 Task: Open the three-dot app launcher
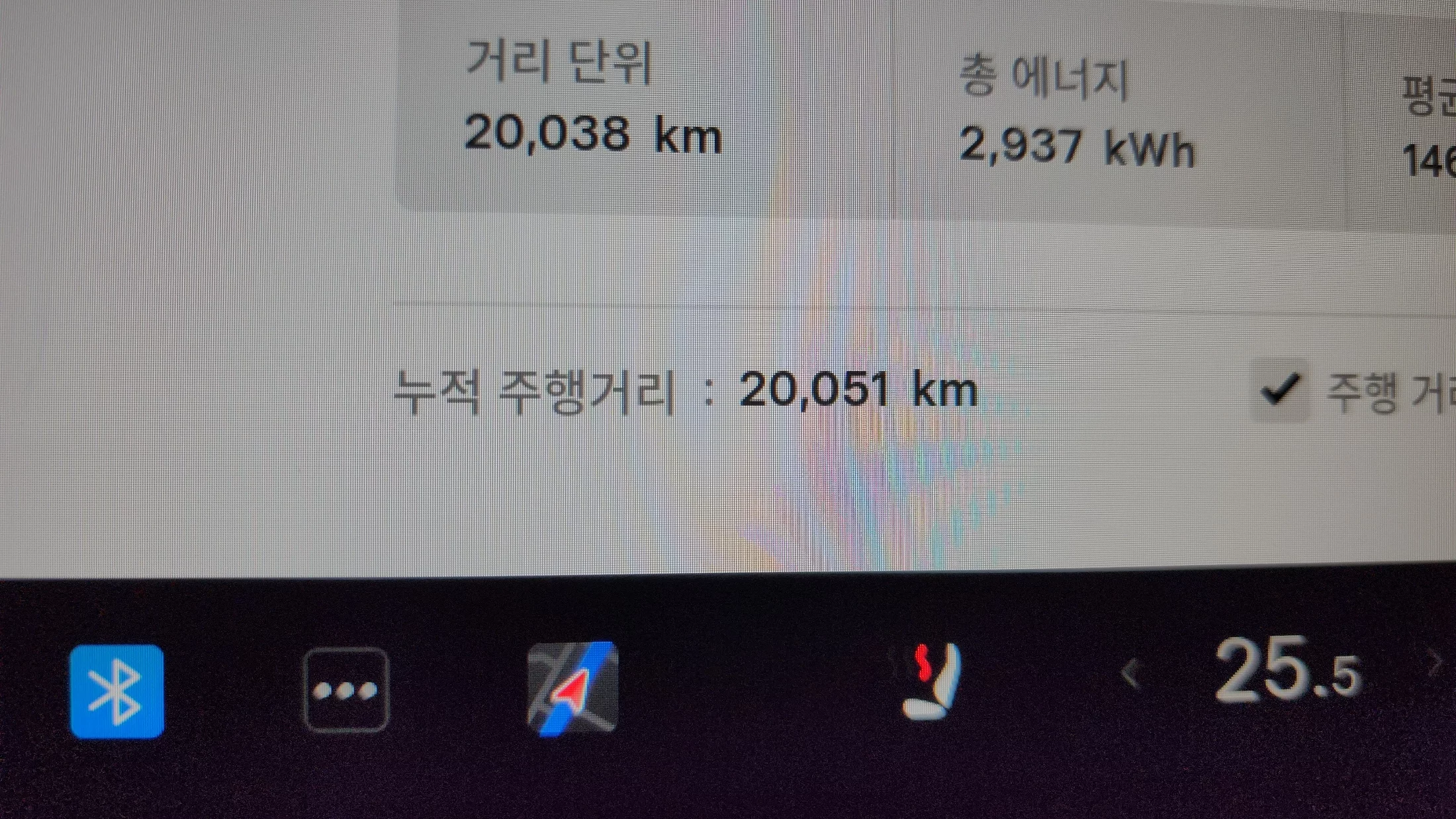[x=345, y=690]
